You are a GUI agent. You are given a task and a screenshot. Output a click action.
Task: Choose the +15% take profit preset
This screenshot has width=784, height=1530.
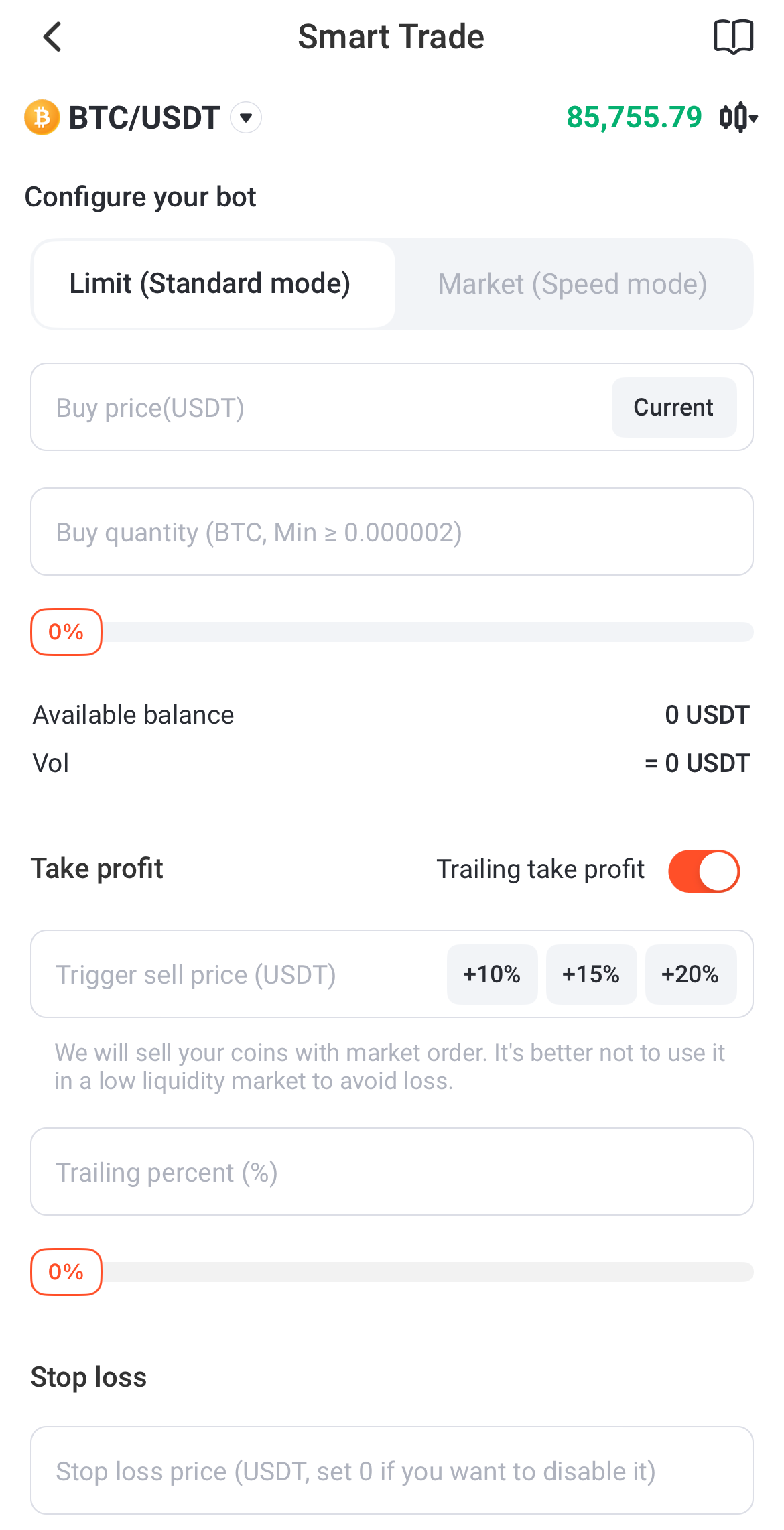[x=591, y=974]
